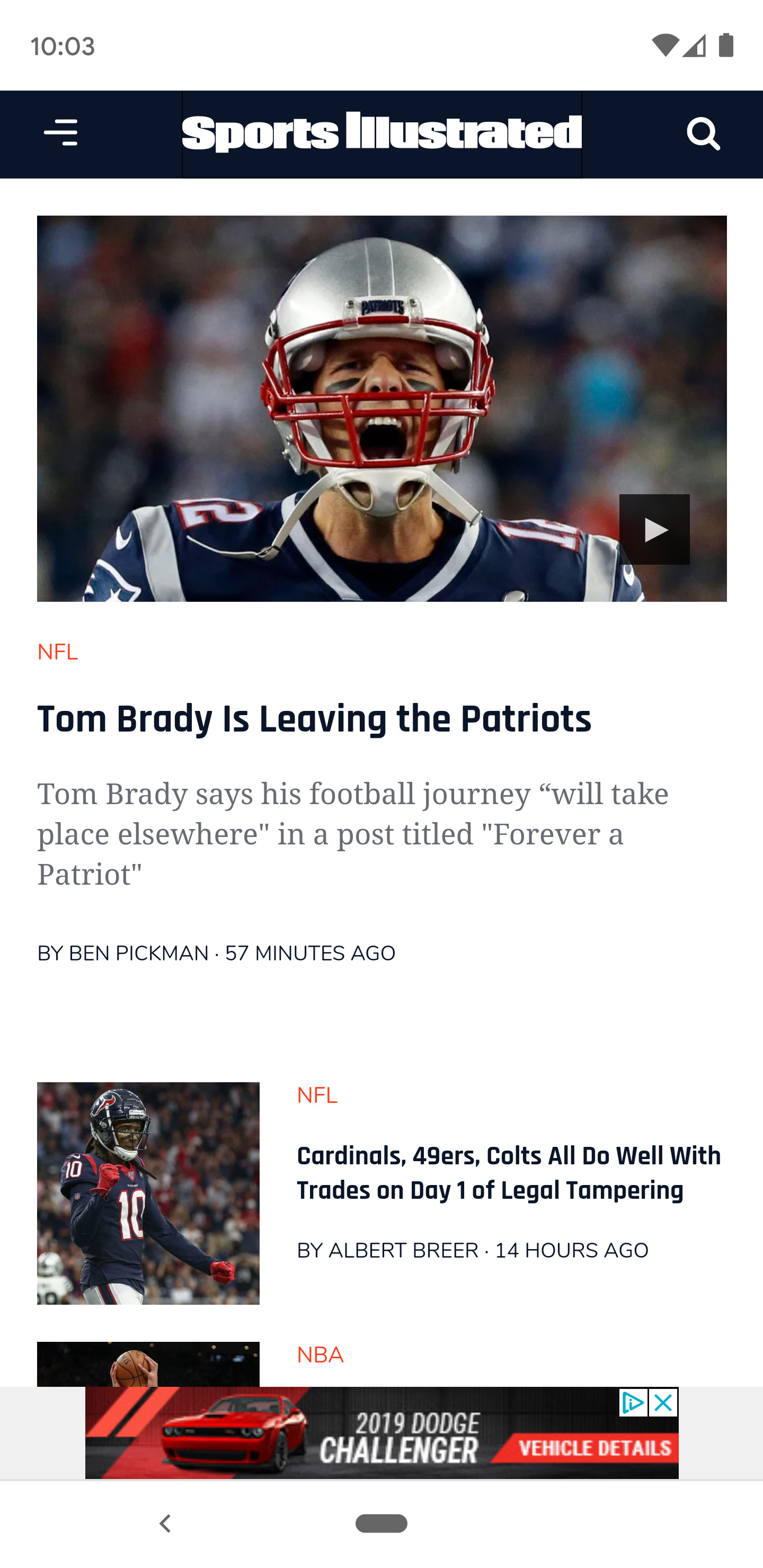Tap the Sports Illustrated header logo
This screenshot has width=763, height=1568.
(382, 133)
